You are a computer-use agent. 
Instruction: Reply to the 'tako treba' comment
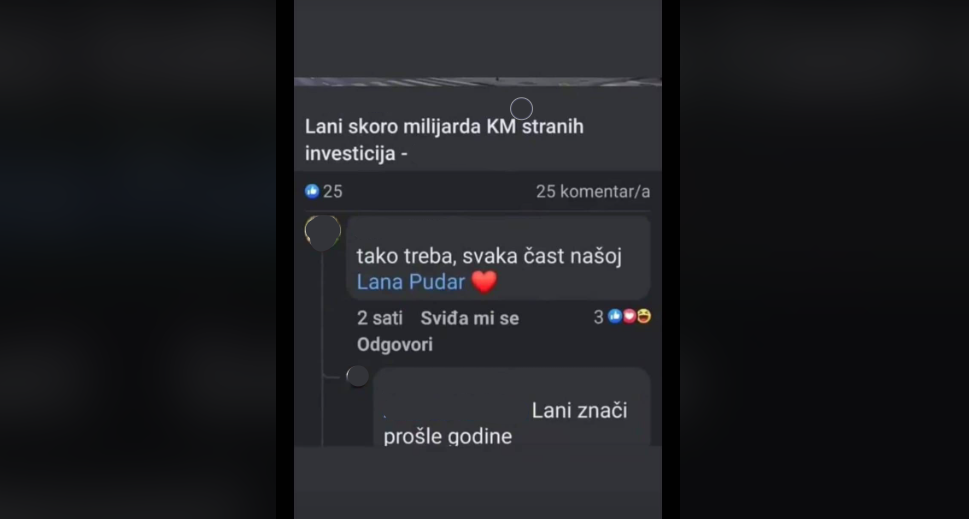pos(394,344)
